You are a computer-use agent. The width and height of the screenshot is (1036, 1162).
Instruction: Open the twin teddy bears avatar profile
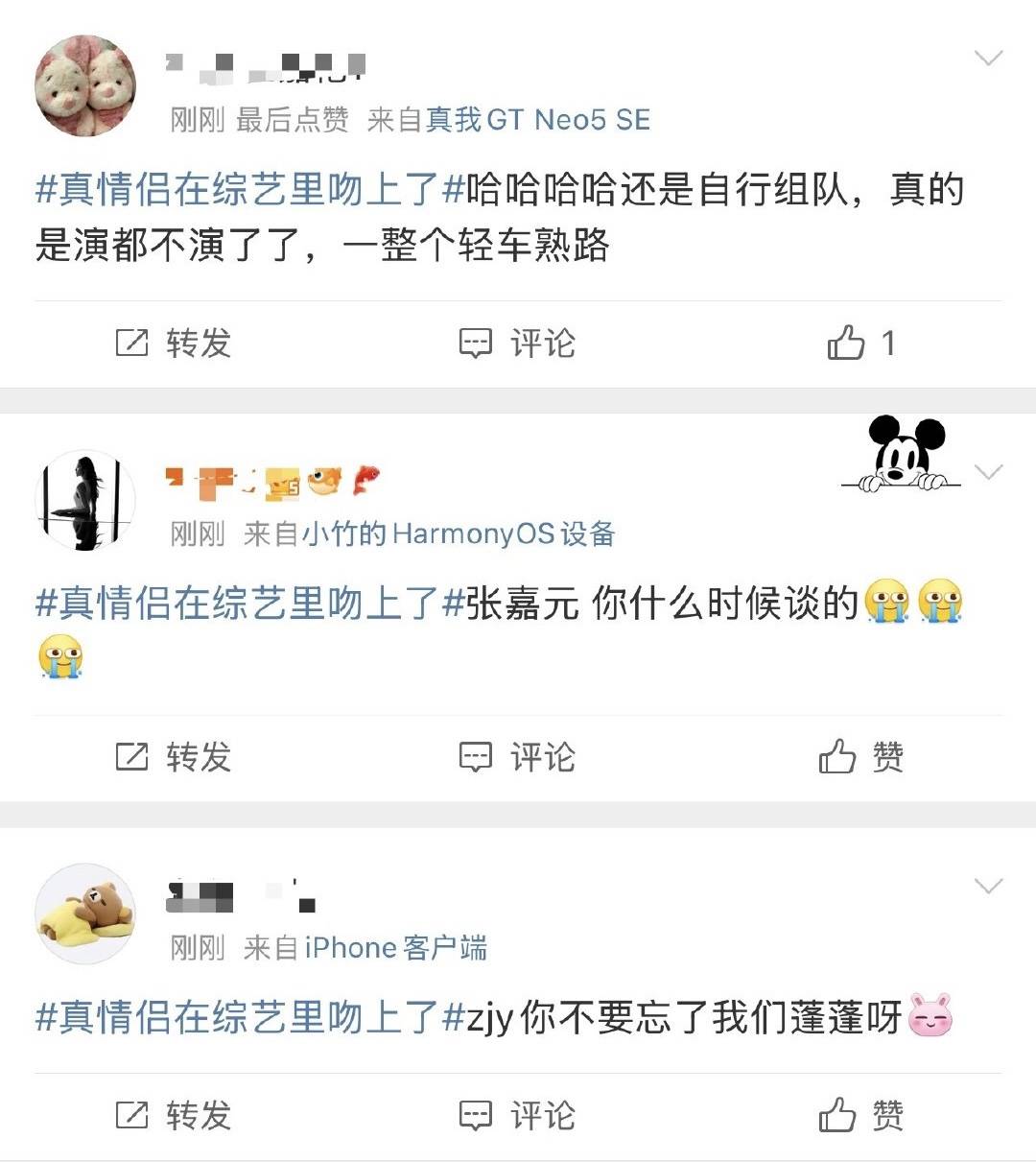coord(85,86)
